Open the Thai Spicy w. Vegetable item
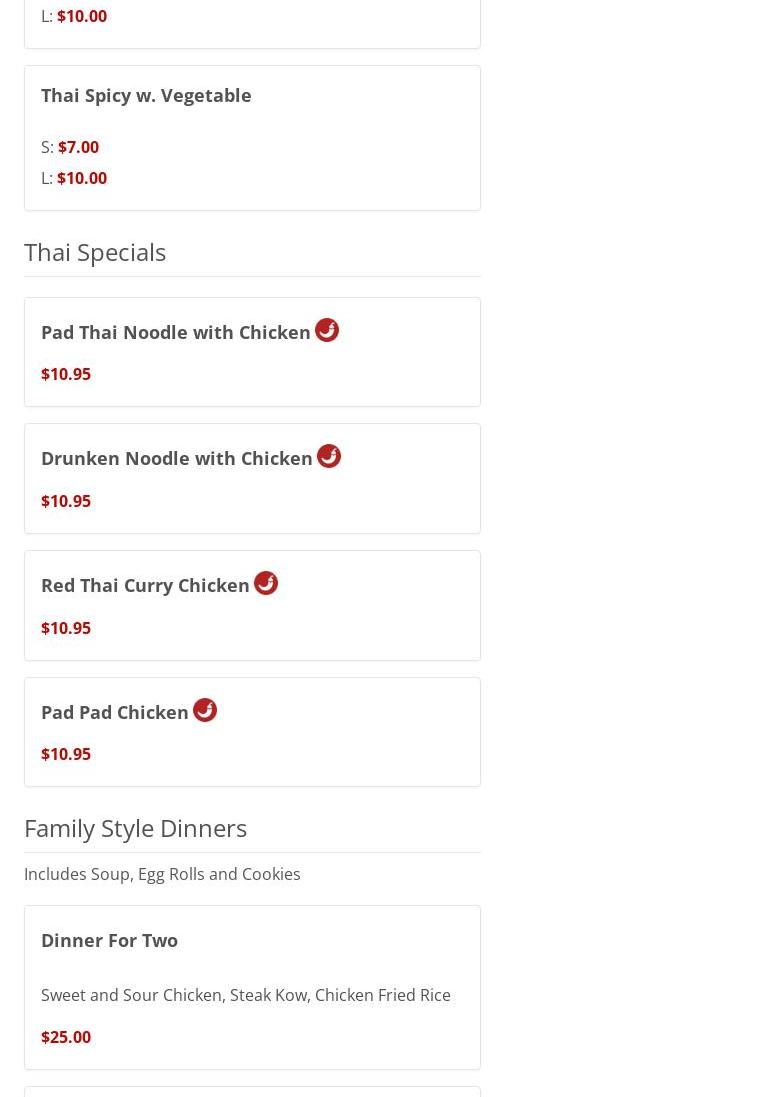Screen dimensions: 770x1097 (x=146, y=96)
